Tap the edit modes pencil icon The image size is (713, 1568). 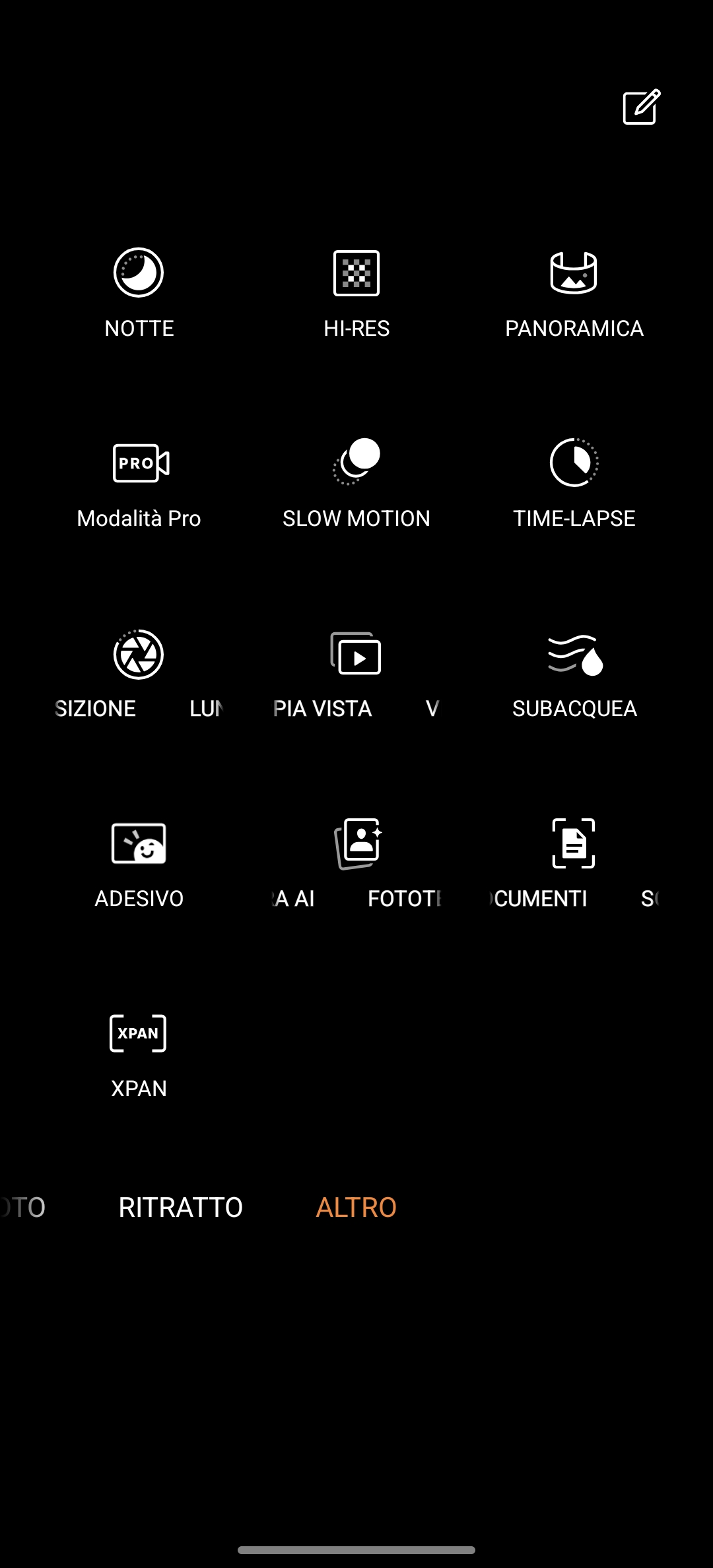(x=642, y=107)
